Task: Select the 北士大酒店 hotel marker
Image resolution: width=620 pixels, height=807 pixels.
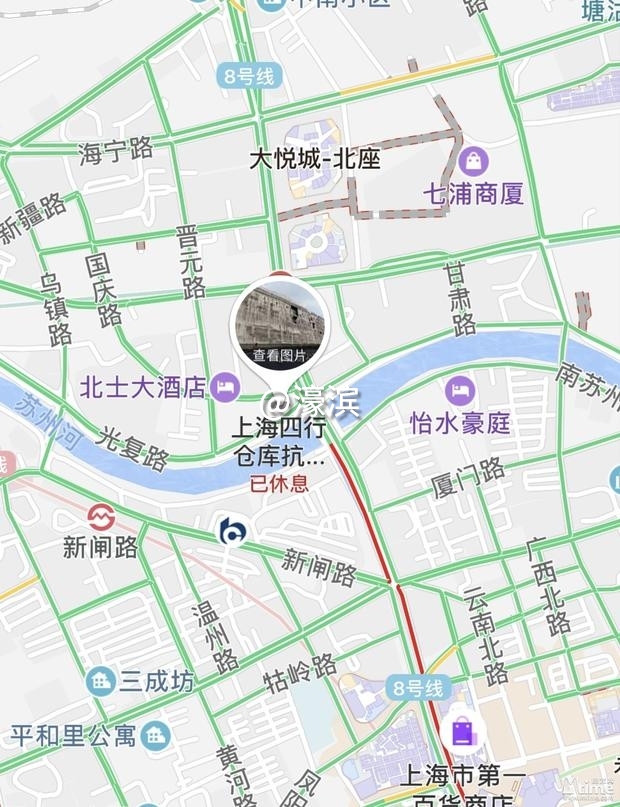Action: click(x=226, y=387)
